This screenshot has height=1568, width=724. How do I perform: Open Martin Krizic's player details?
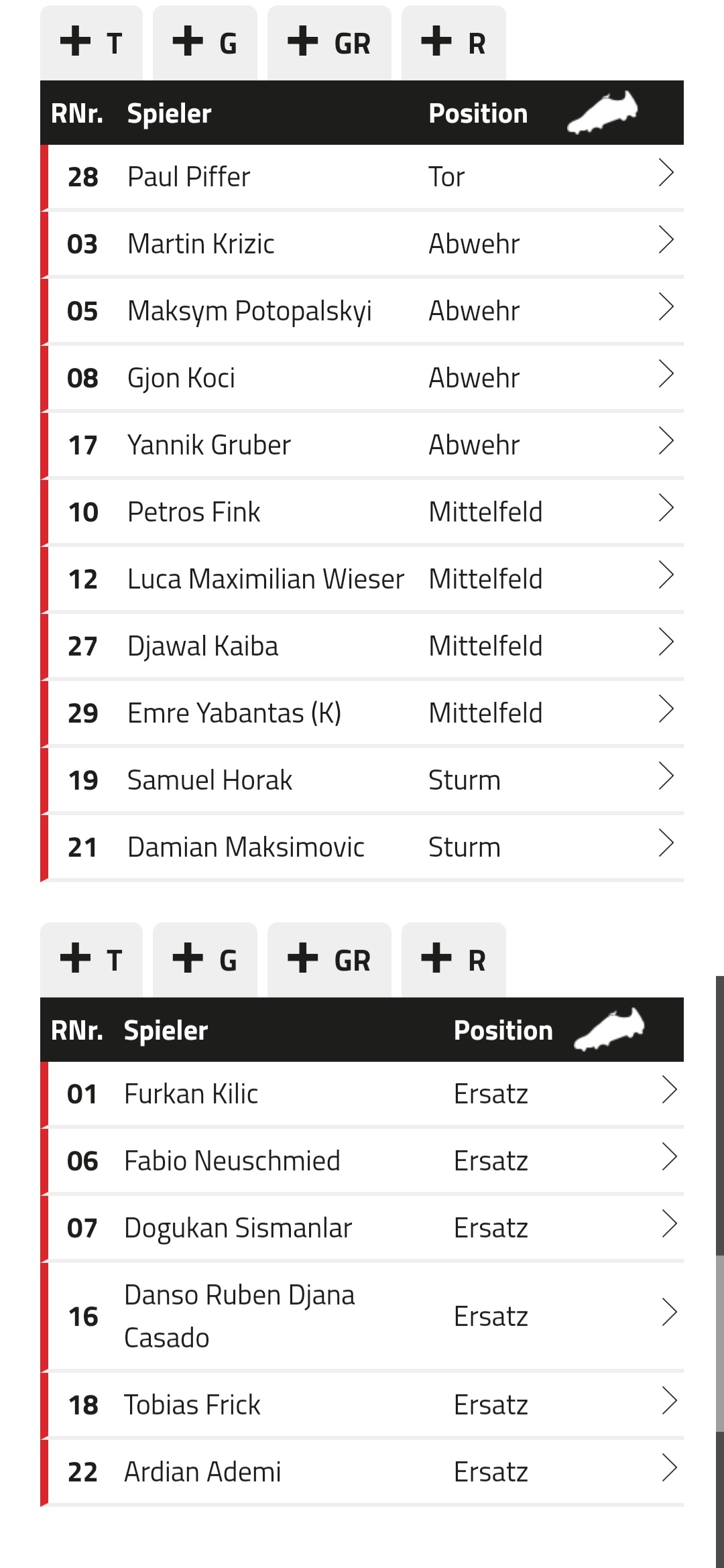[362, 244]
